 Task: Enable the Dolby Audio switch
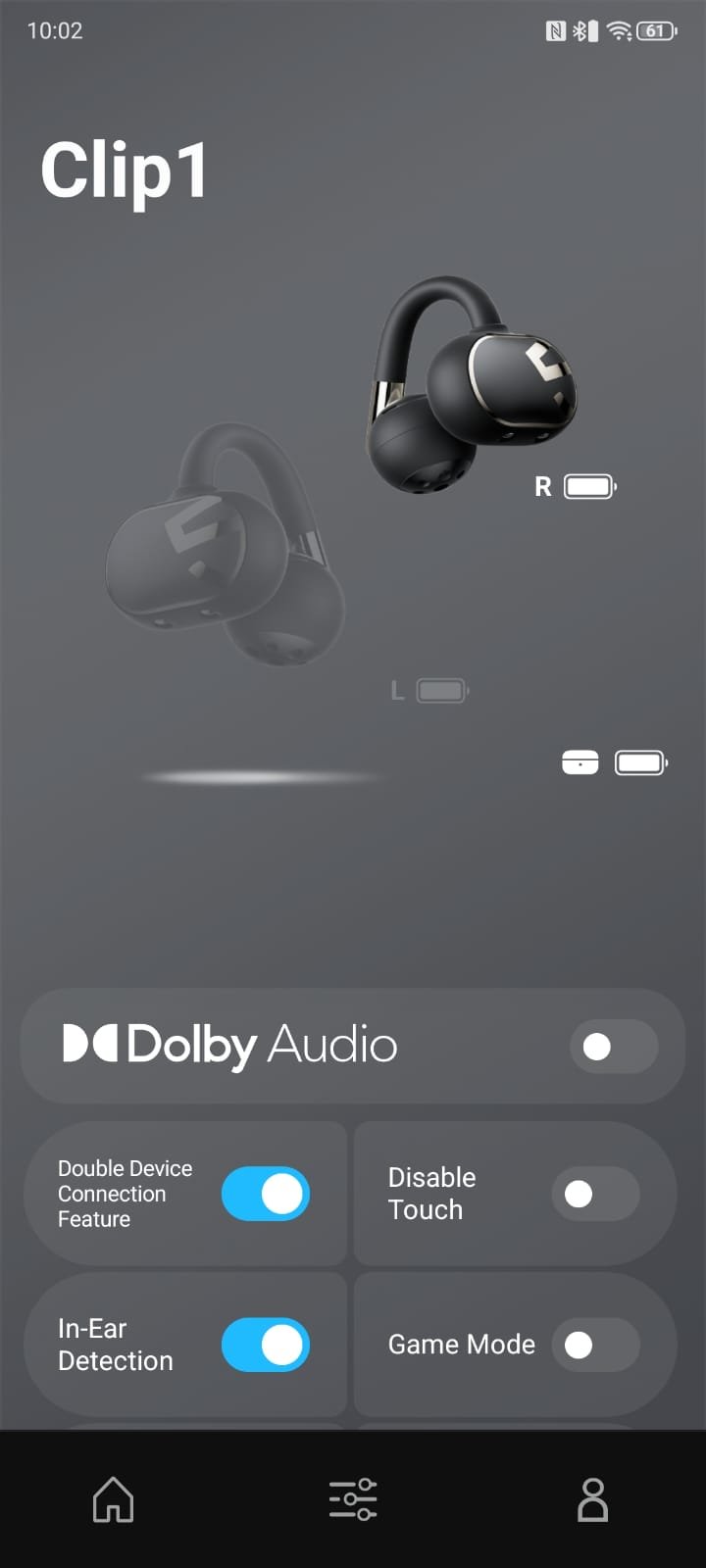click(x=613, y=1047)
